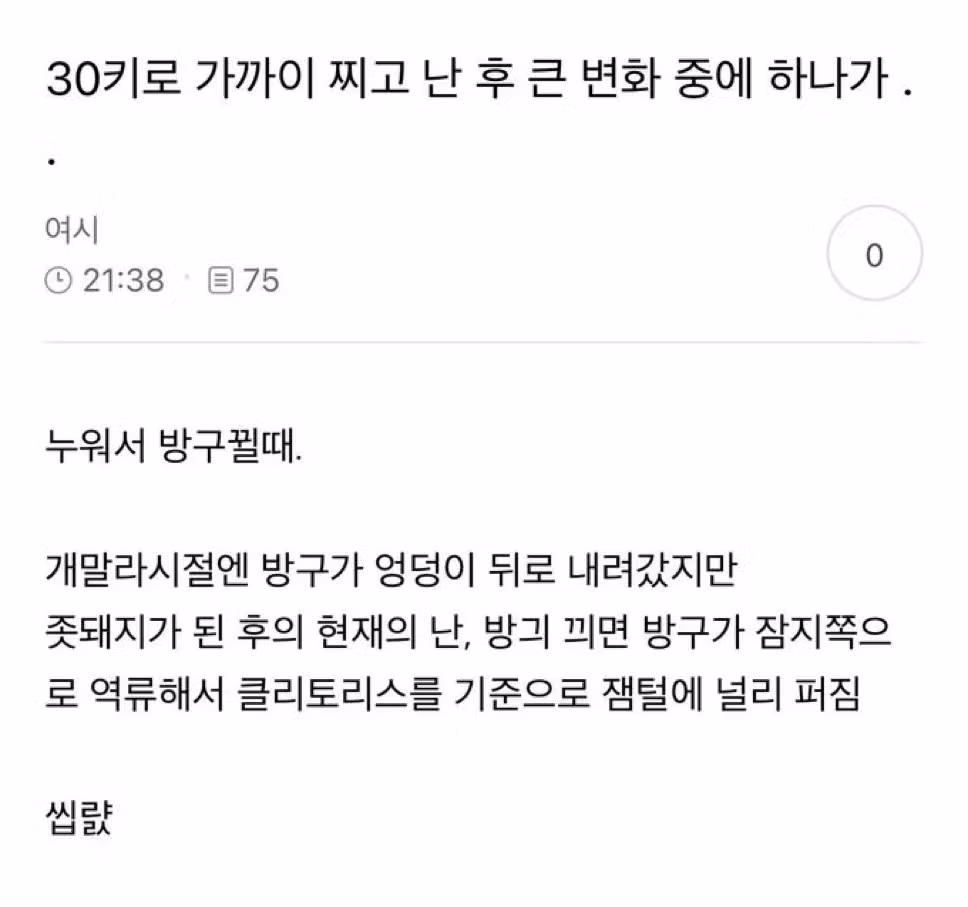The image size is (968, 907).
Task: Open the comments circle showing 0
Action: [874, 256]
